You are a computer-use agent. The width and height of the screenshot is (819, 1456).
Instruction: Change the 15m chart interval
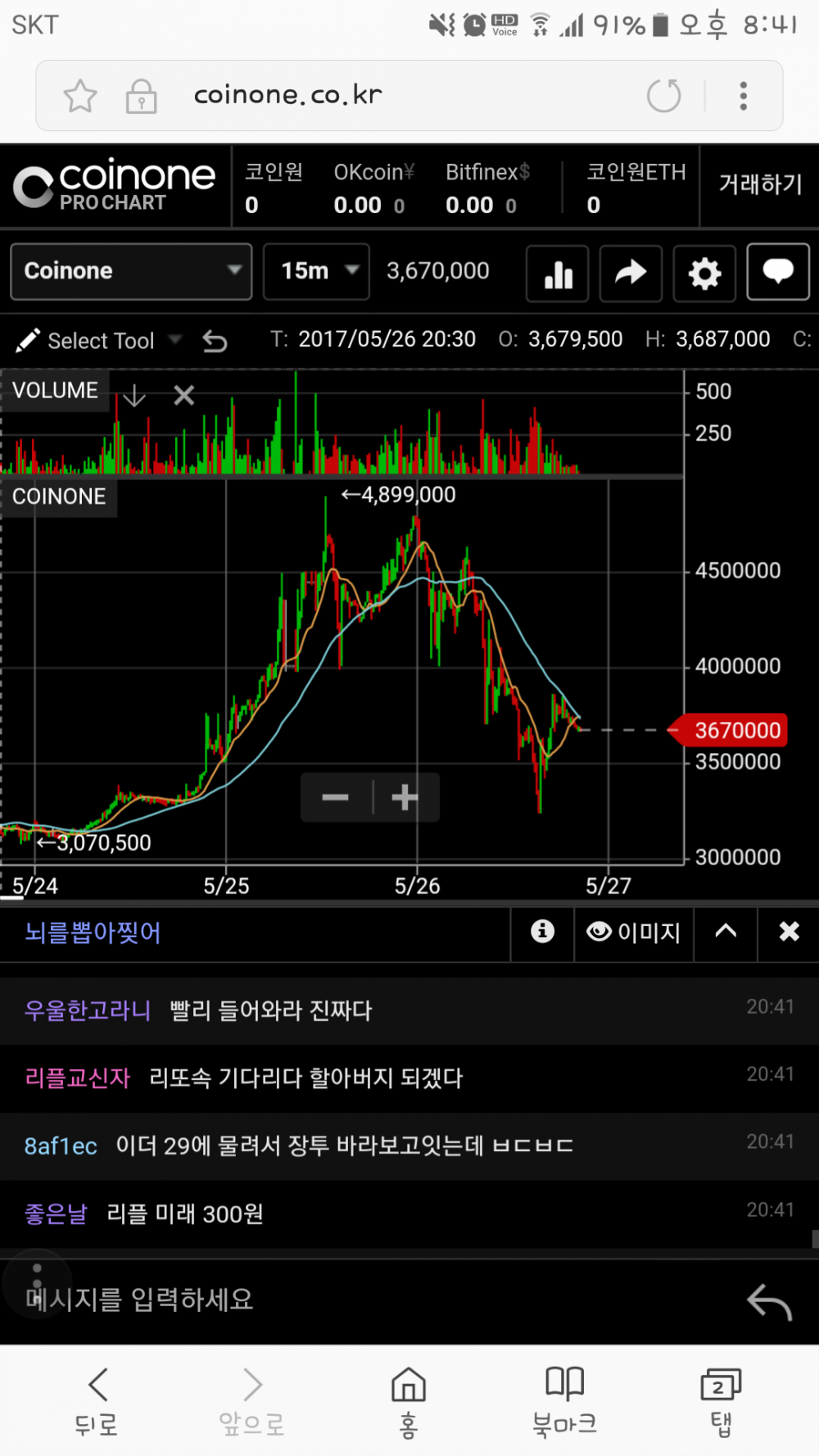coord(316,271)
